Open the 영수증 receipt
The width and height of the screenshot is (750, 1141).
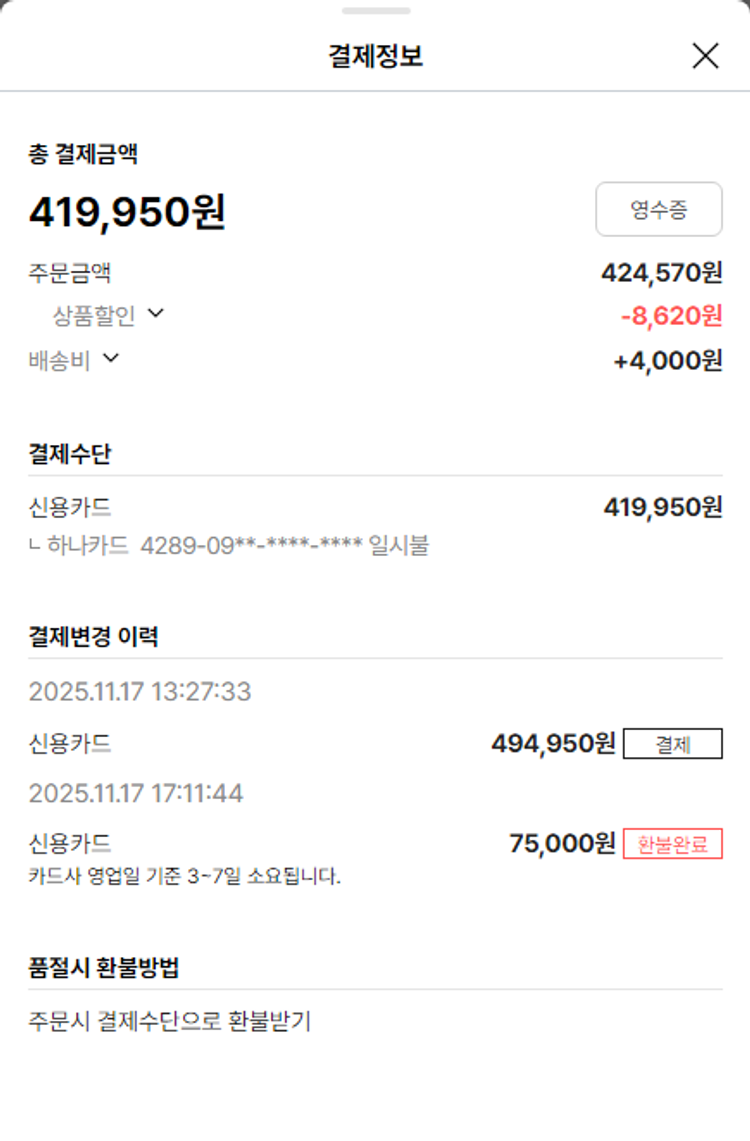[x=658, y=209]
